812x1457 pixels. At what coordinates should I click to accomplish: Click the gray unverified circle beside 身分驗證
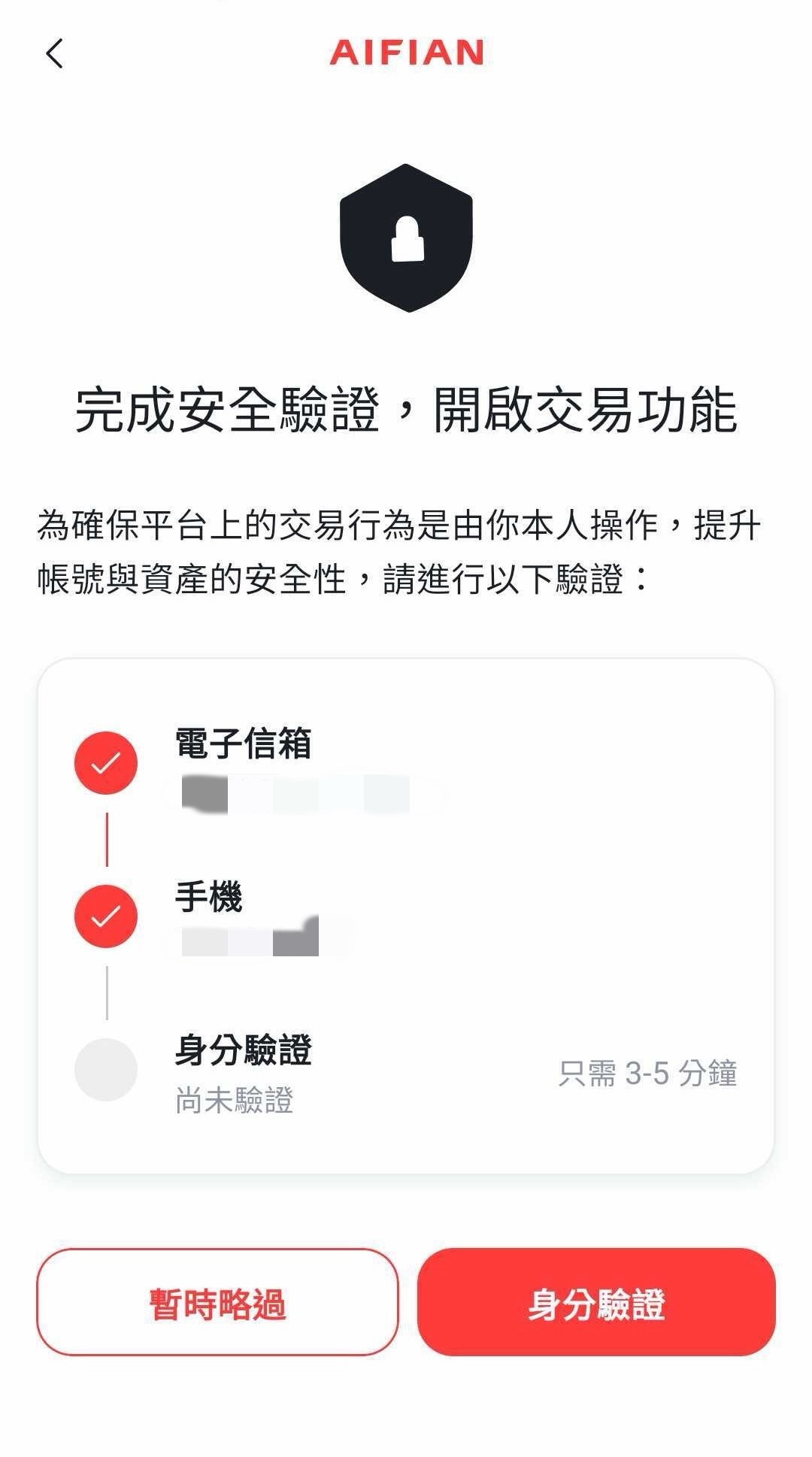[x=107, y=1071]
